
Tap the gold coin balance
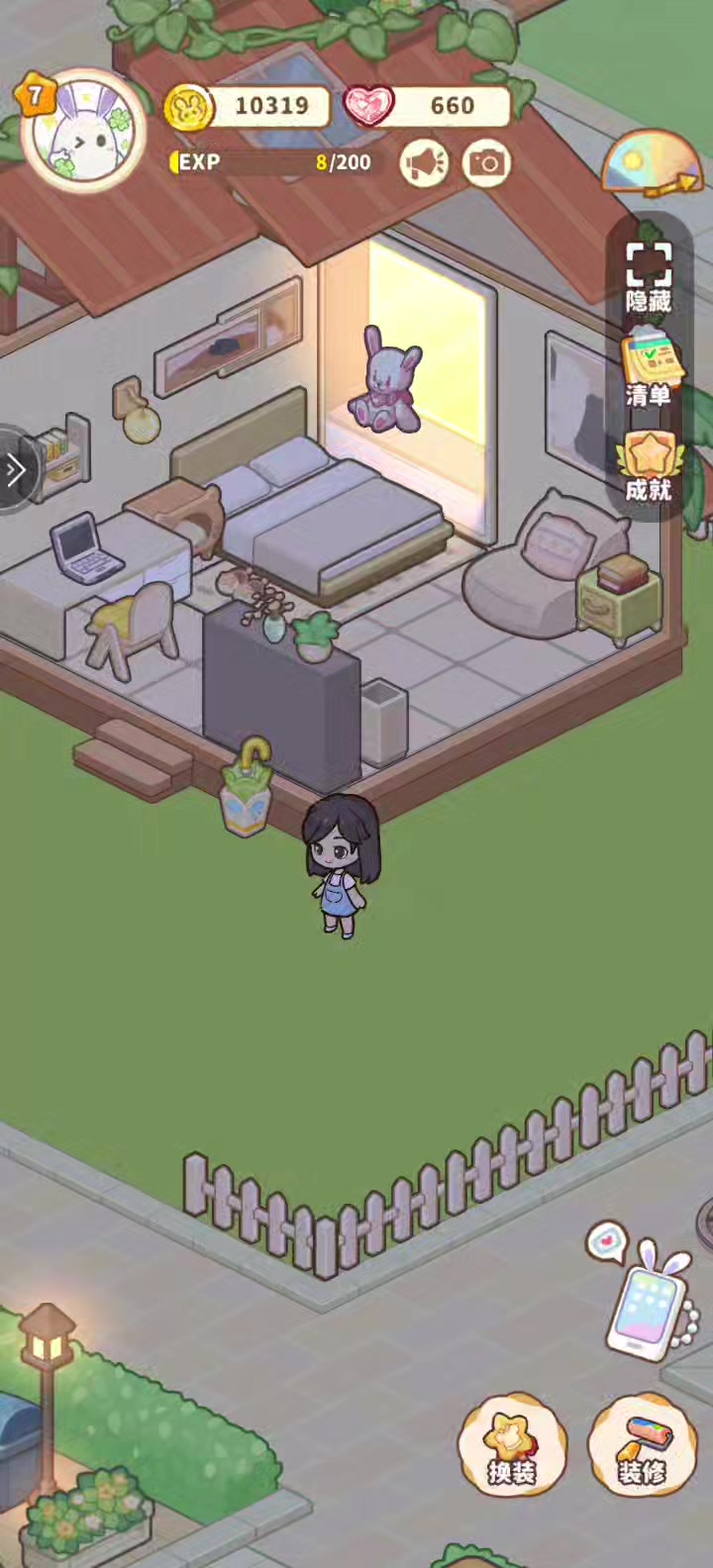[248, 106]
